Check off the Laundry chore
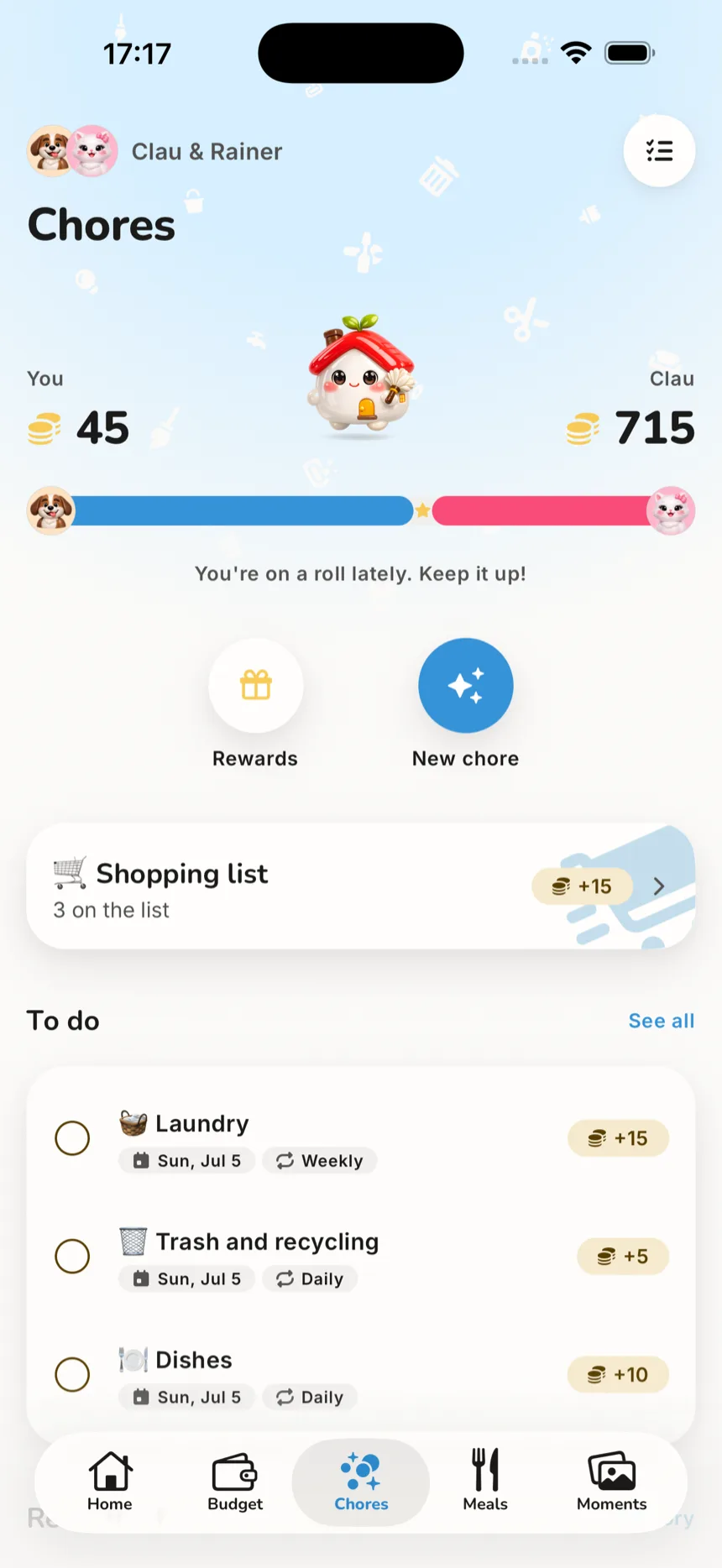 coord(72,1138)
